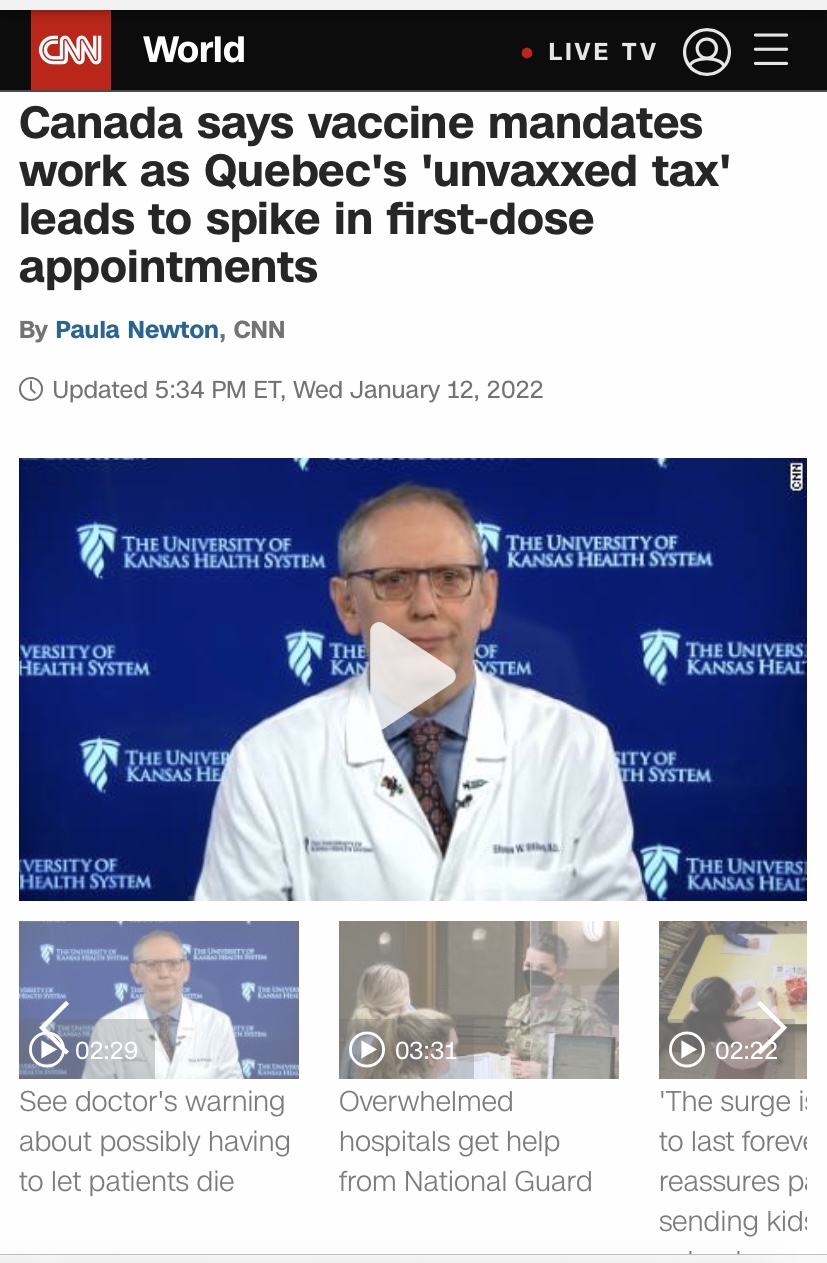827x1263 pixels.
Task: Open author Paula Newton's profile
Action: pos(137,330)
